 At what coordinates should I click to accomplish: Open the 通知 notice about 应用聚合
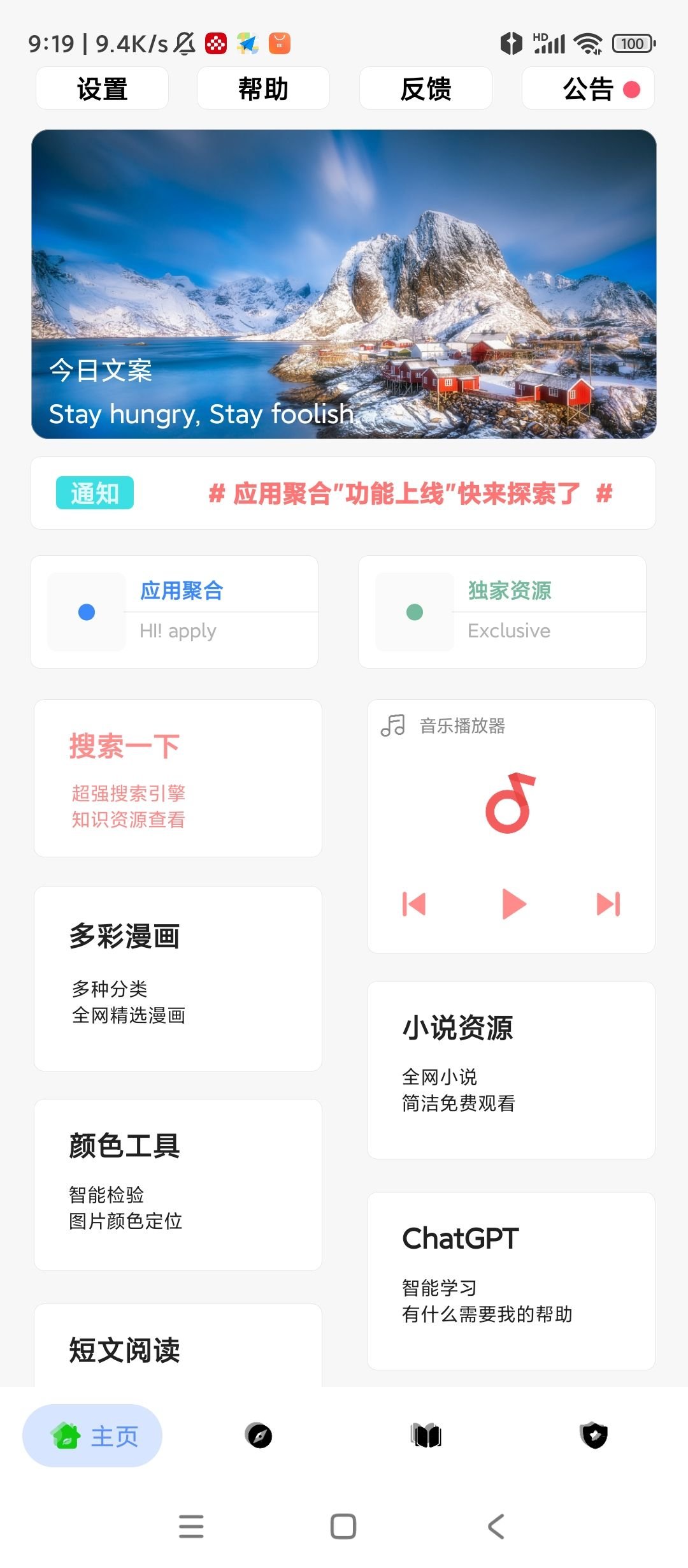[344, 493]
